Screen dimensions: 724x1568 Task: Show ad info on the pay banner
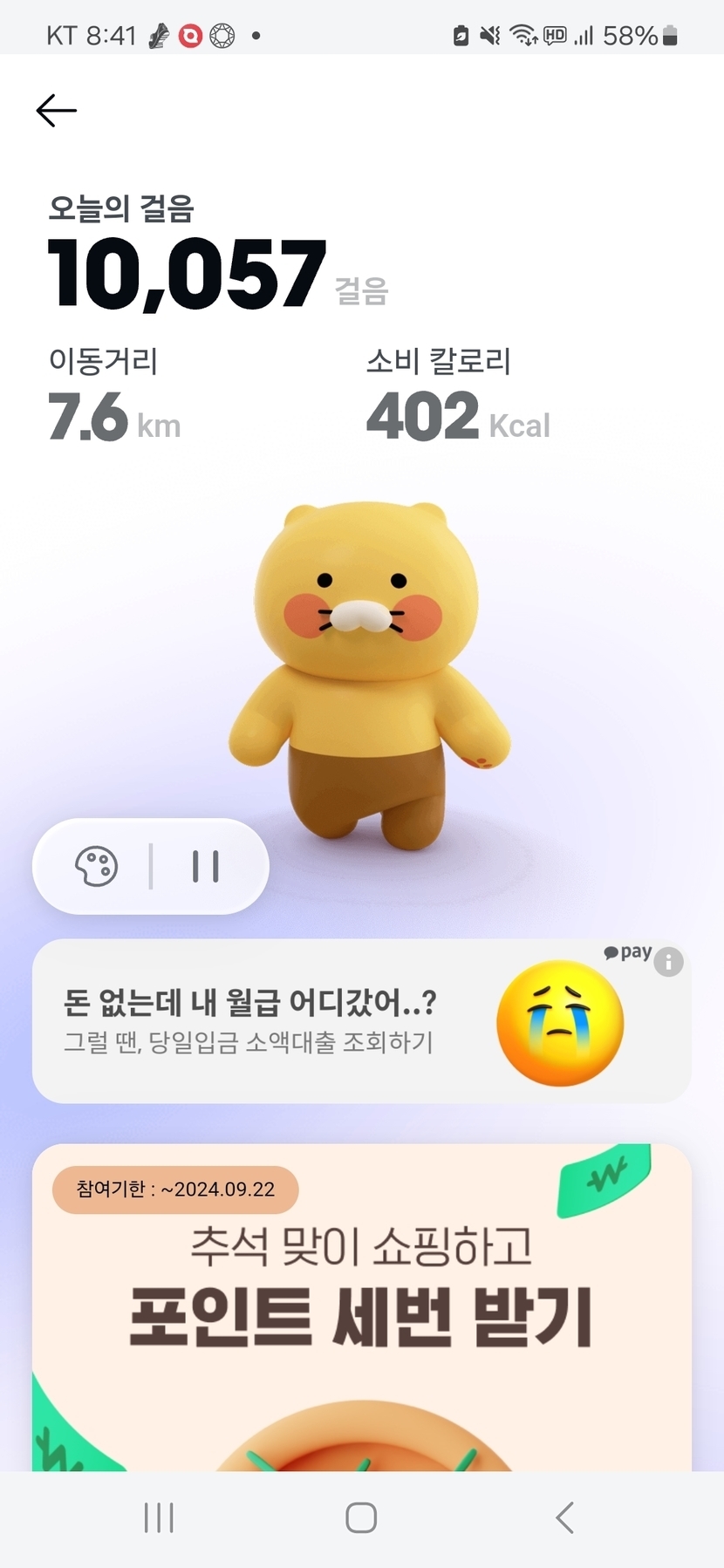[669, 962]
